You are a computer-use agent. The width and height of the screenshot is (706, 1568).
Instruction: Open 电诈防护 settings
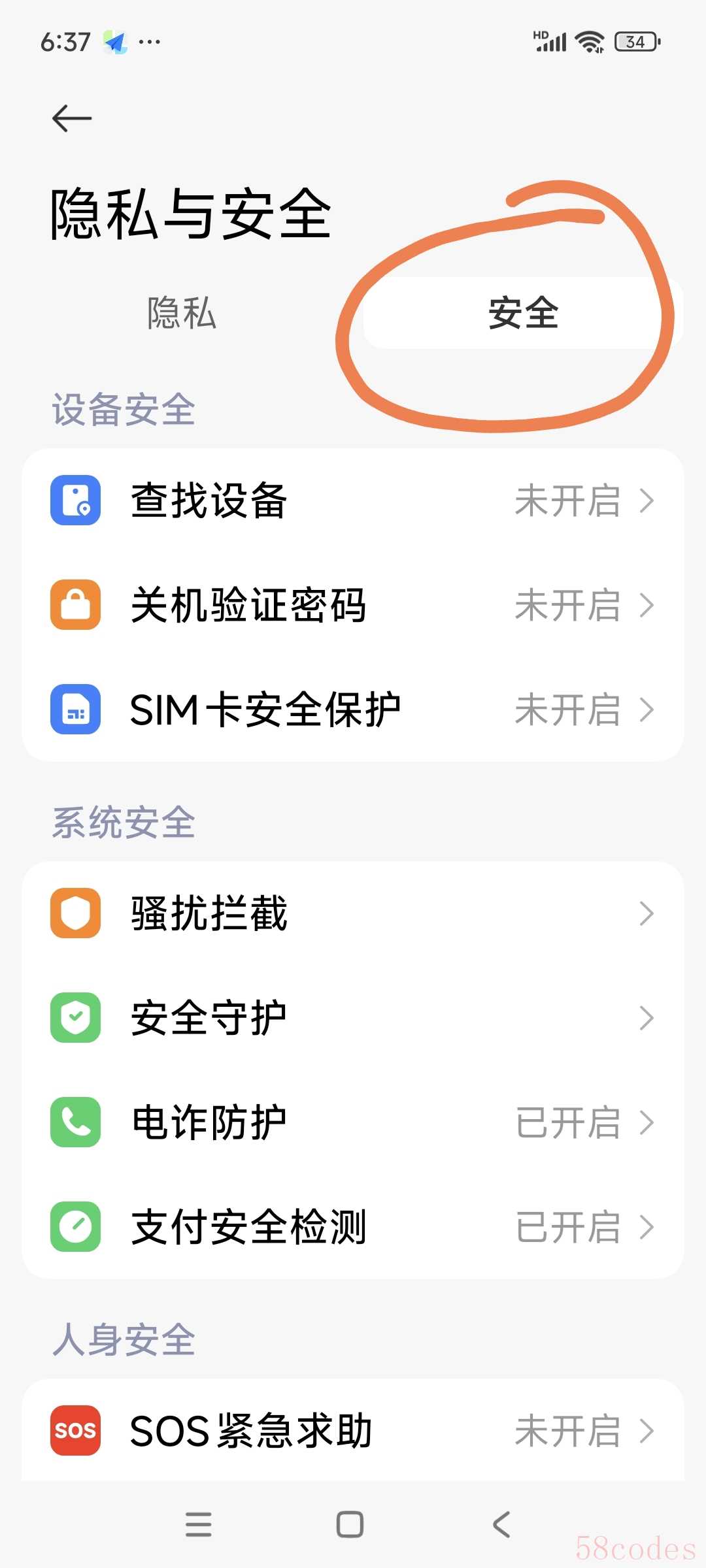[x=353, y=1122]
